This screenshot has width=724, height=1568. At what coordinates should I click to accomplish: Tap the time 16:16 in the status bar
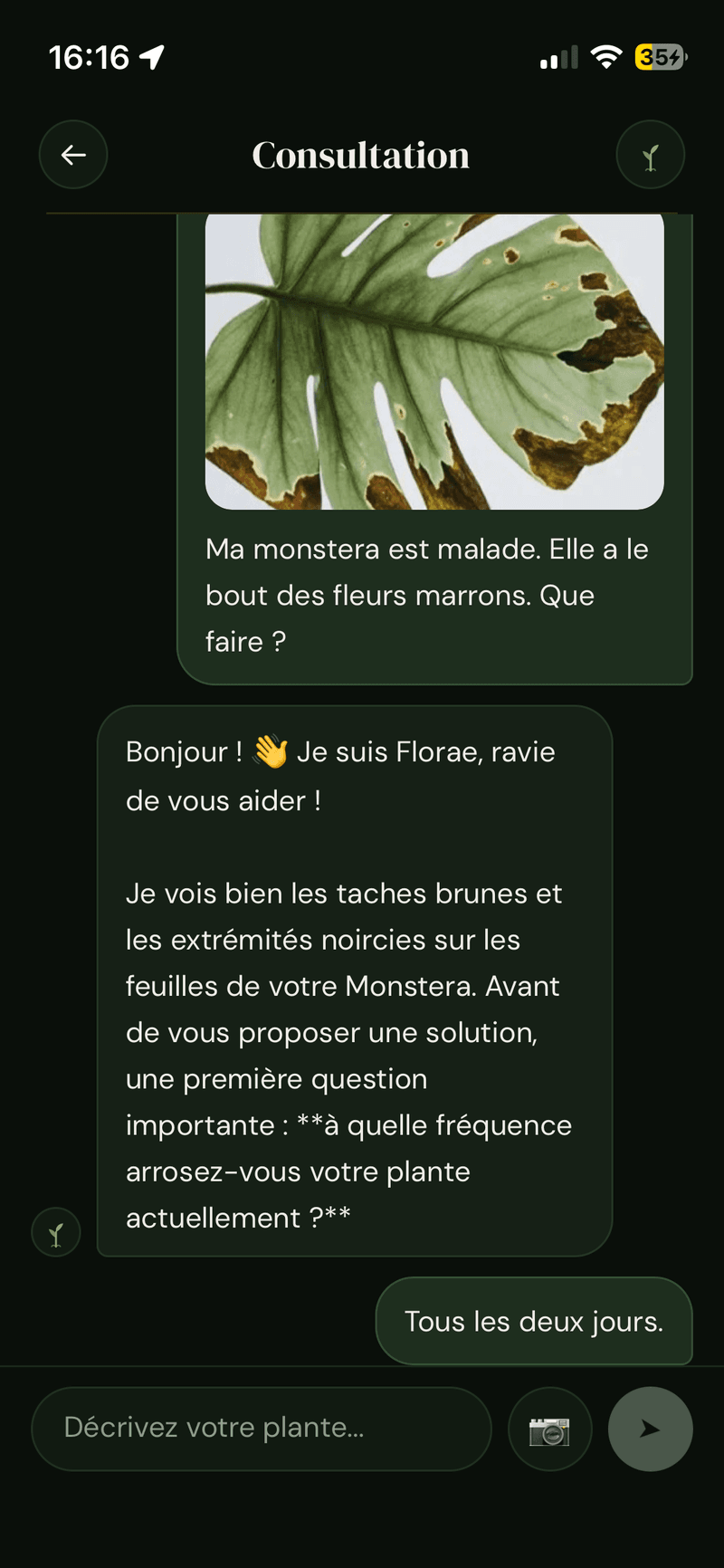point(90,56)
